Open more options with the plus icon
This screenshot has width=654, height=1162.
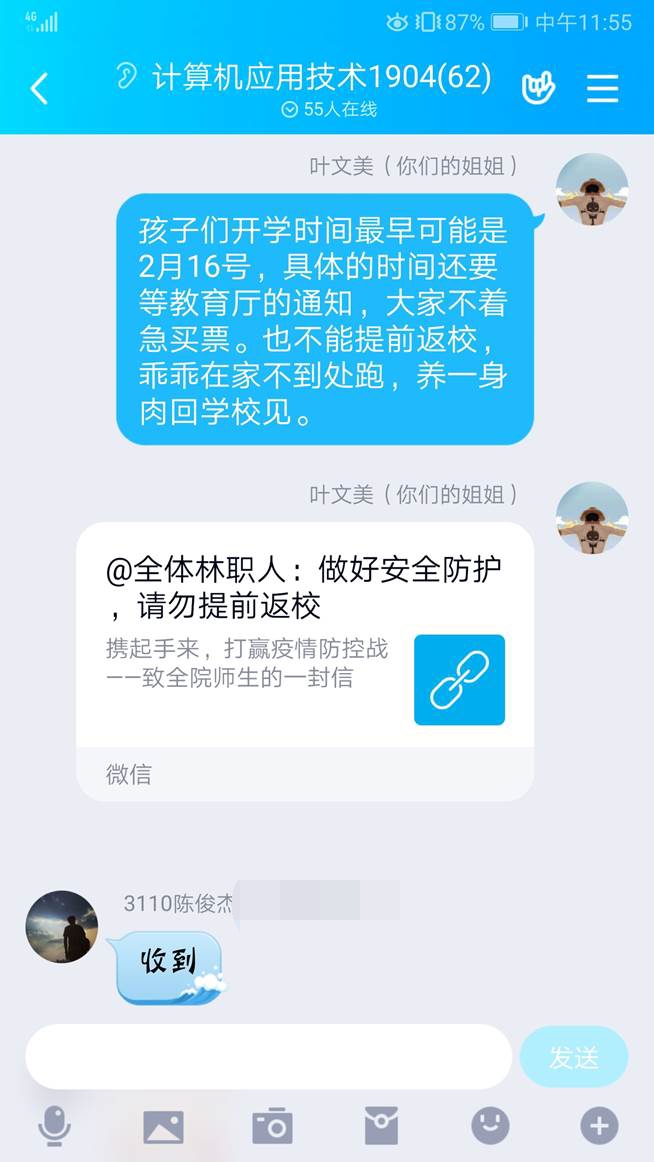pyautogui.click(x=599, y=1127)
